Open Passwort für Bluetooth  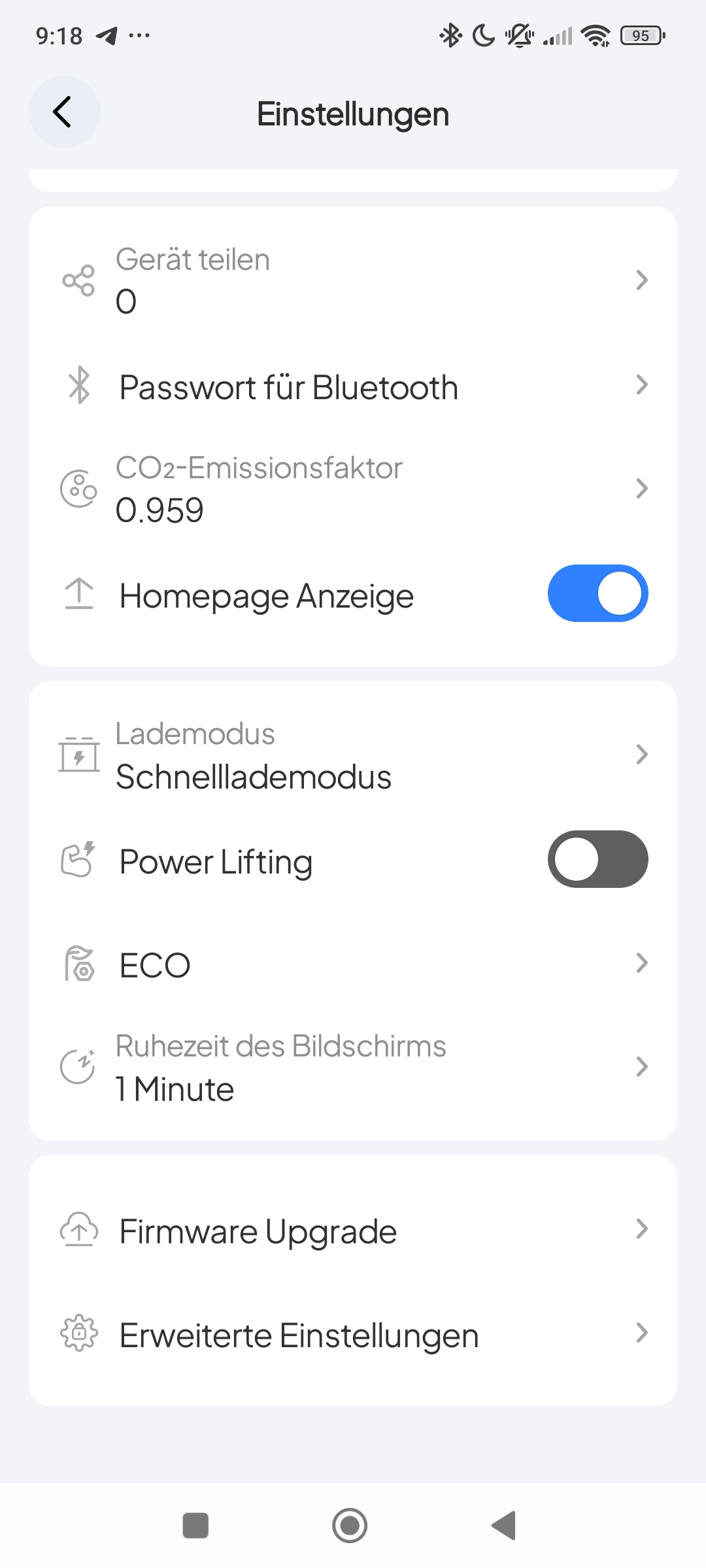(x=353, y=387)
